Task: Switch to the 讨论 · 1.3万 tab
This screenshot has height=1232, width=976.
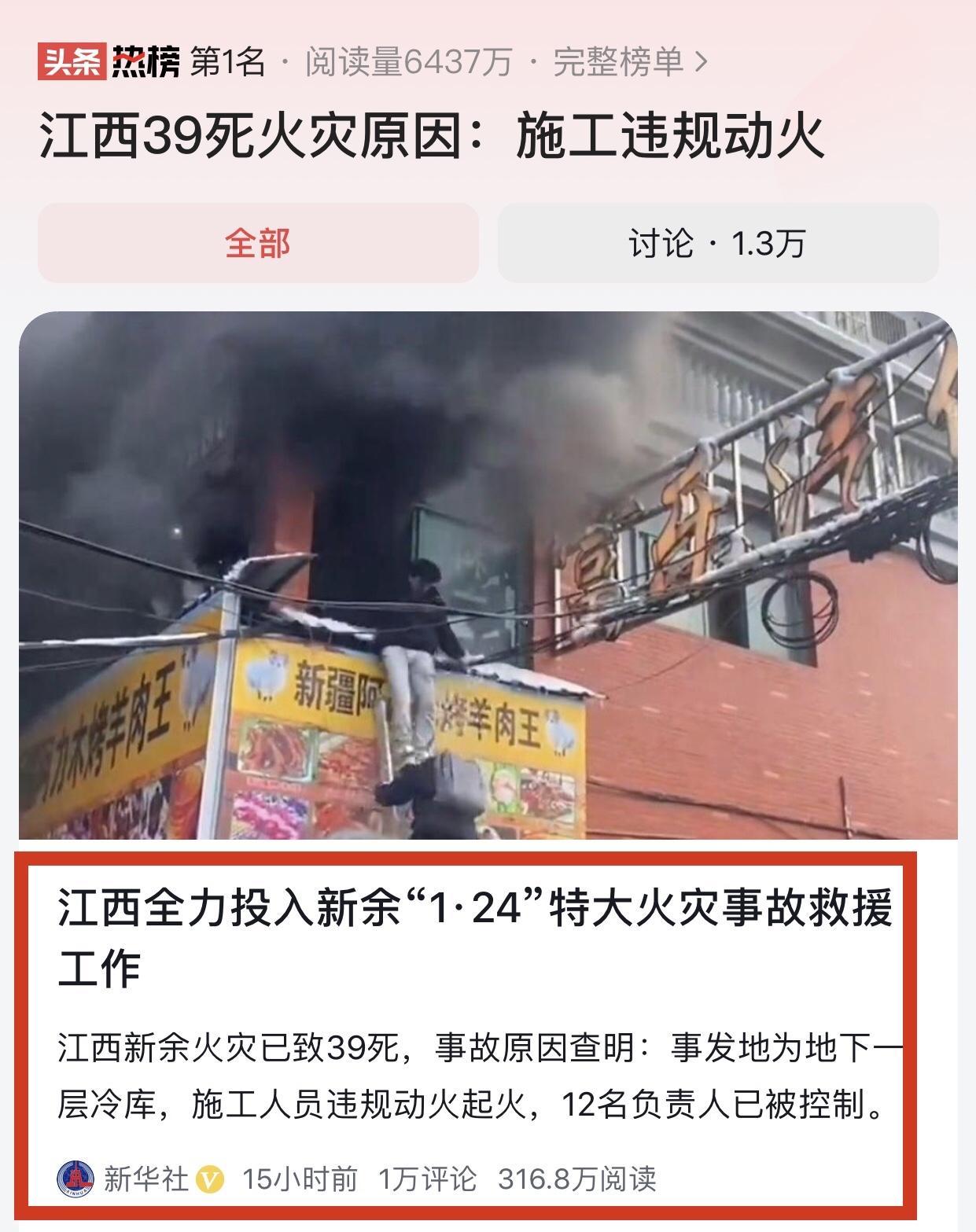Action: pyautogui.click(x=717, y=243)
